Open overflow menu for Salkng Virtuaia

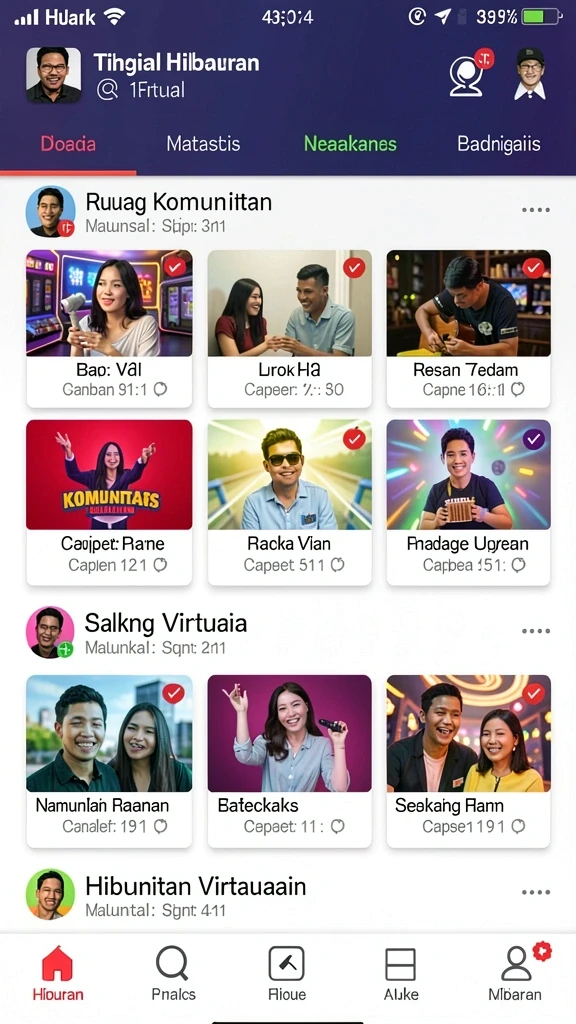tap(536, 632)
